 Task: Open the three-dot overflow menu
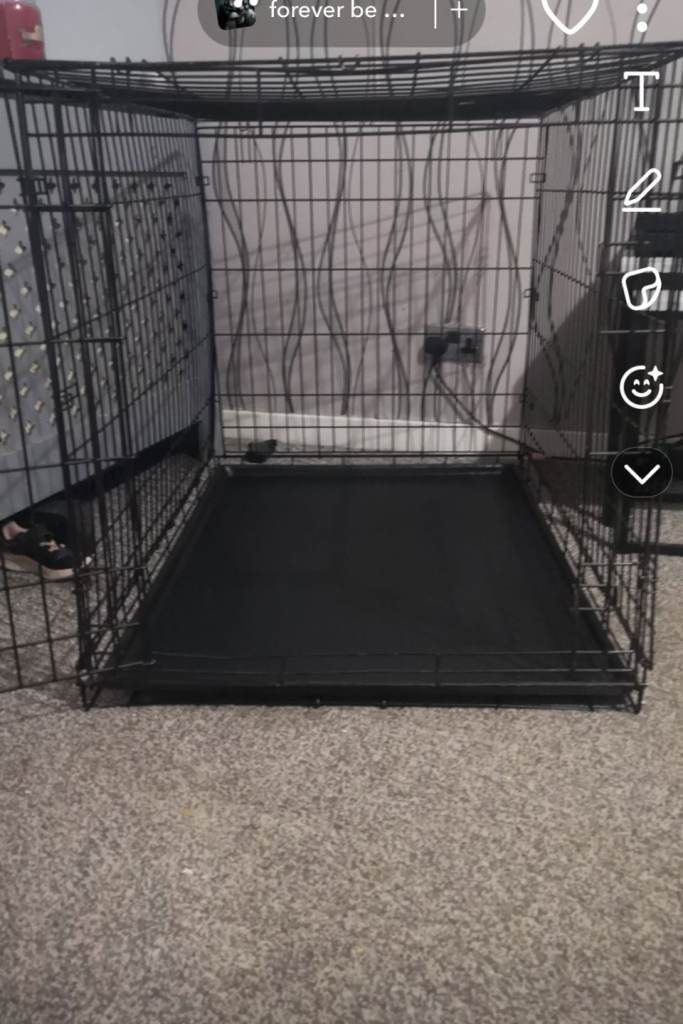(643, 16)
